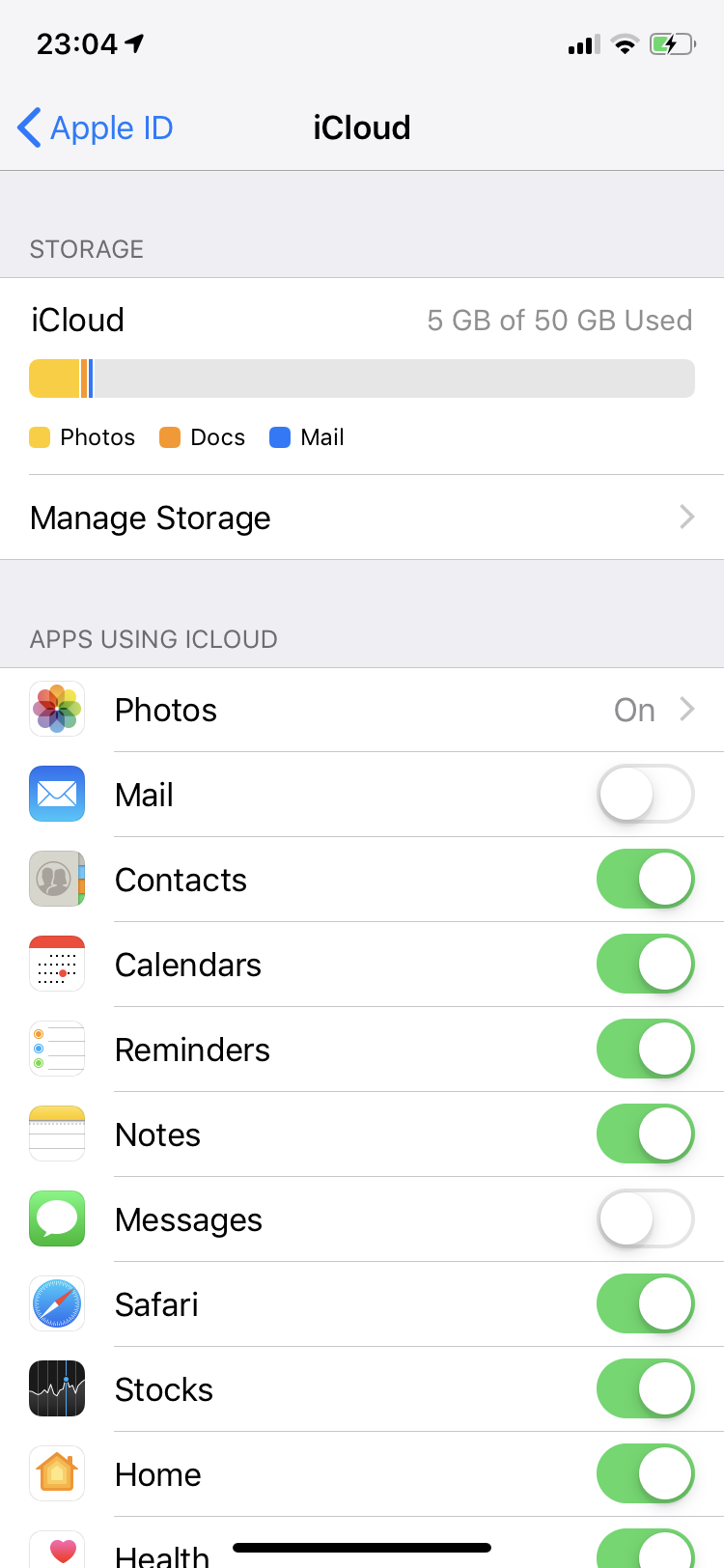Switch off Notes in iCloud
Image resolution: width=724 pixels, height=1568 pixels.
pyautogui.click(x=645, y=1134)
